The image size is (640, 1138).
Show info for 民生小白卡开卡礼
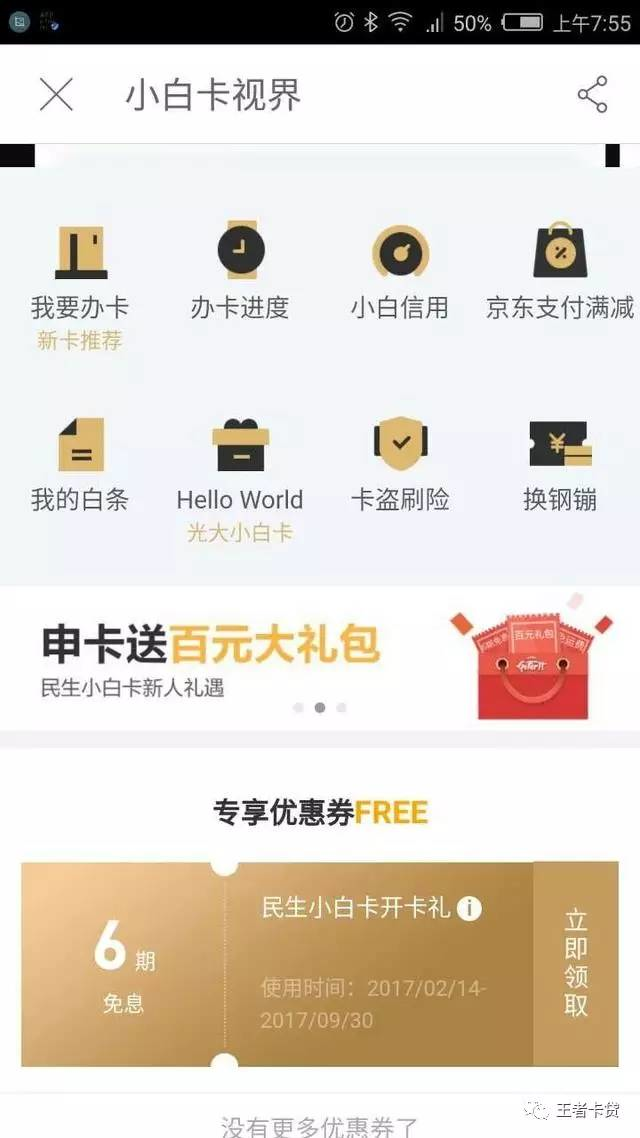(x=469, y=908)
